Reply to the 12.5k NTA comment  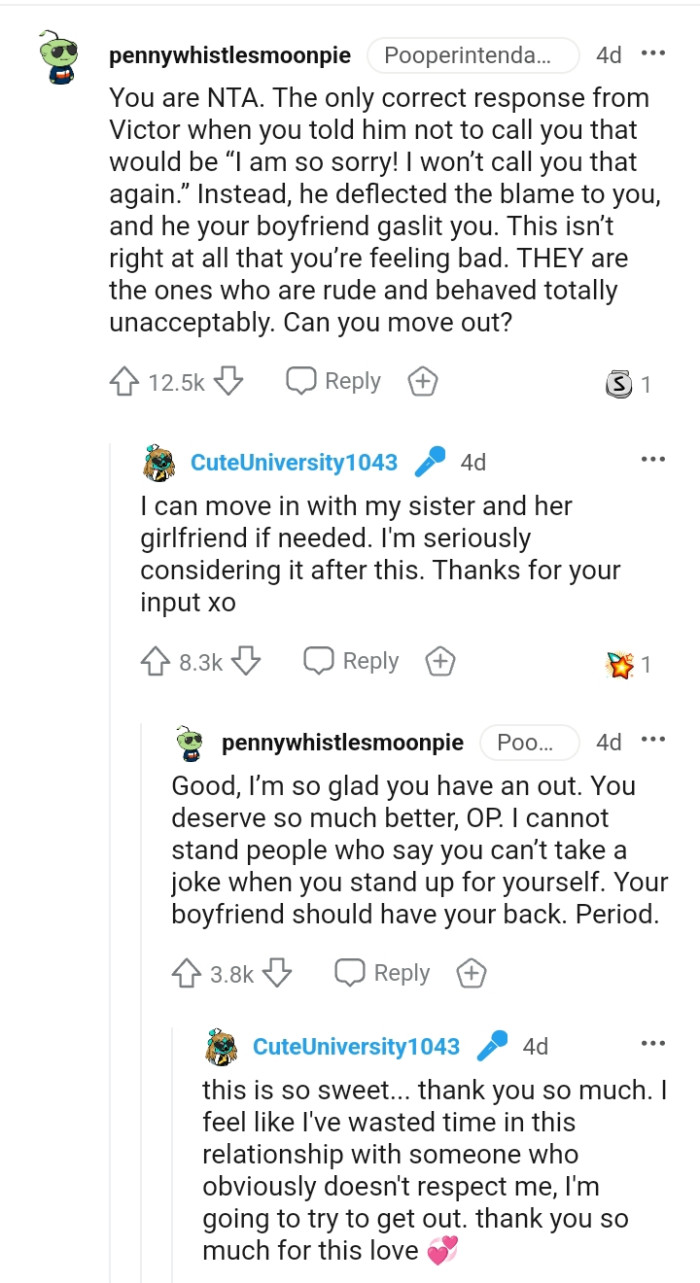click(x=334, y=381)
